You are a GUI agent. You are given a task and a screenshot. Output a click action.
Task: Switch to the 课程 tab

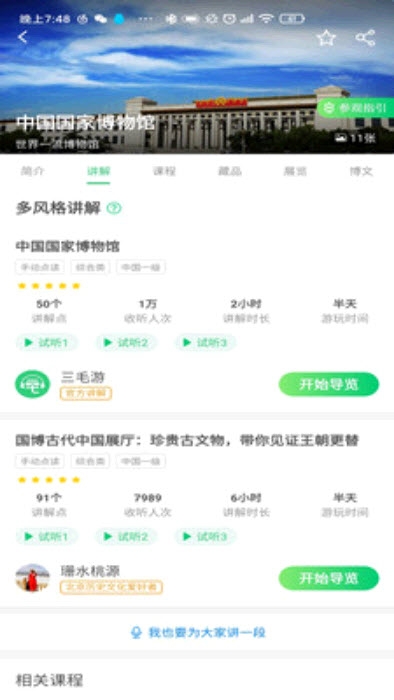tap(164, 171)
